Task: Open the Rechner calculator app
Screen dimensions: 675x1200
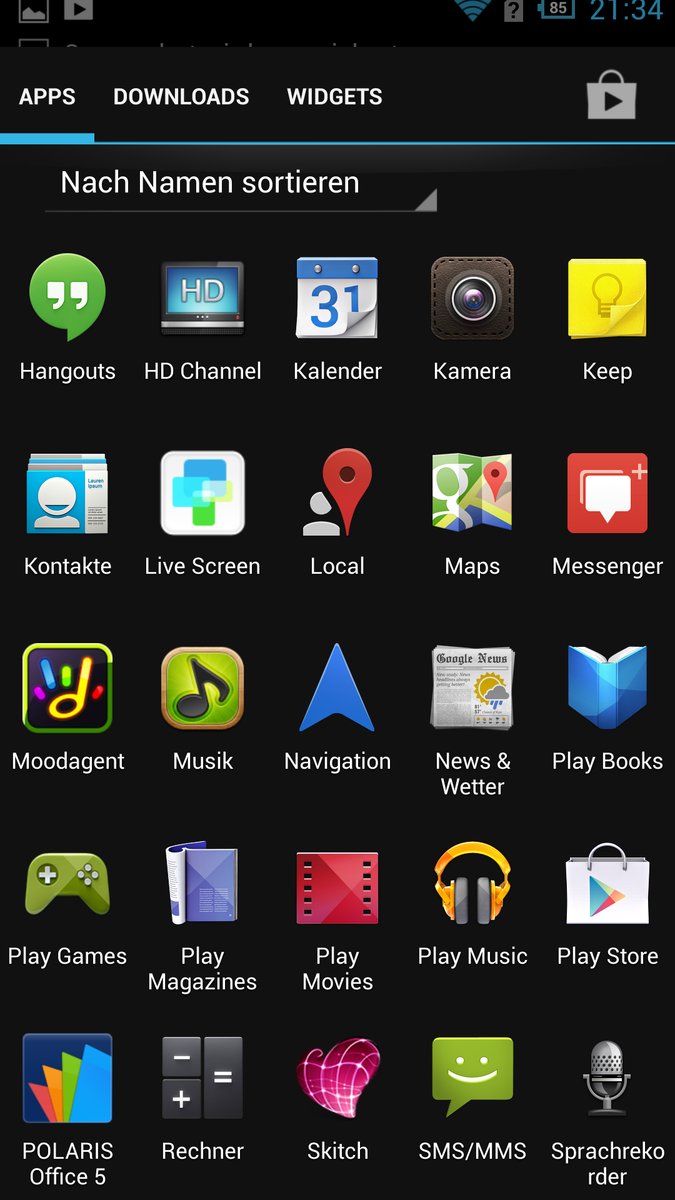Action: tap(203, 1079)
